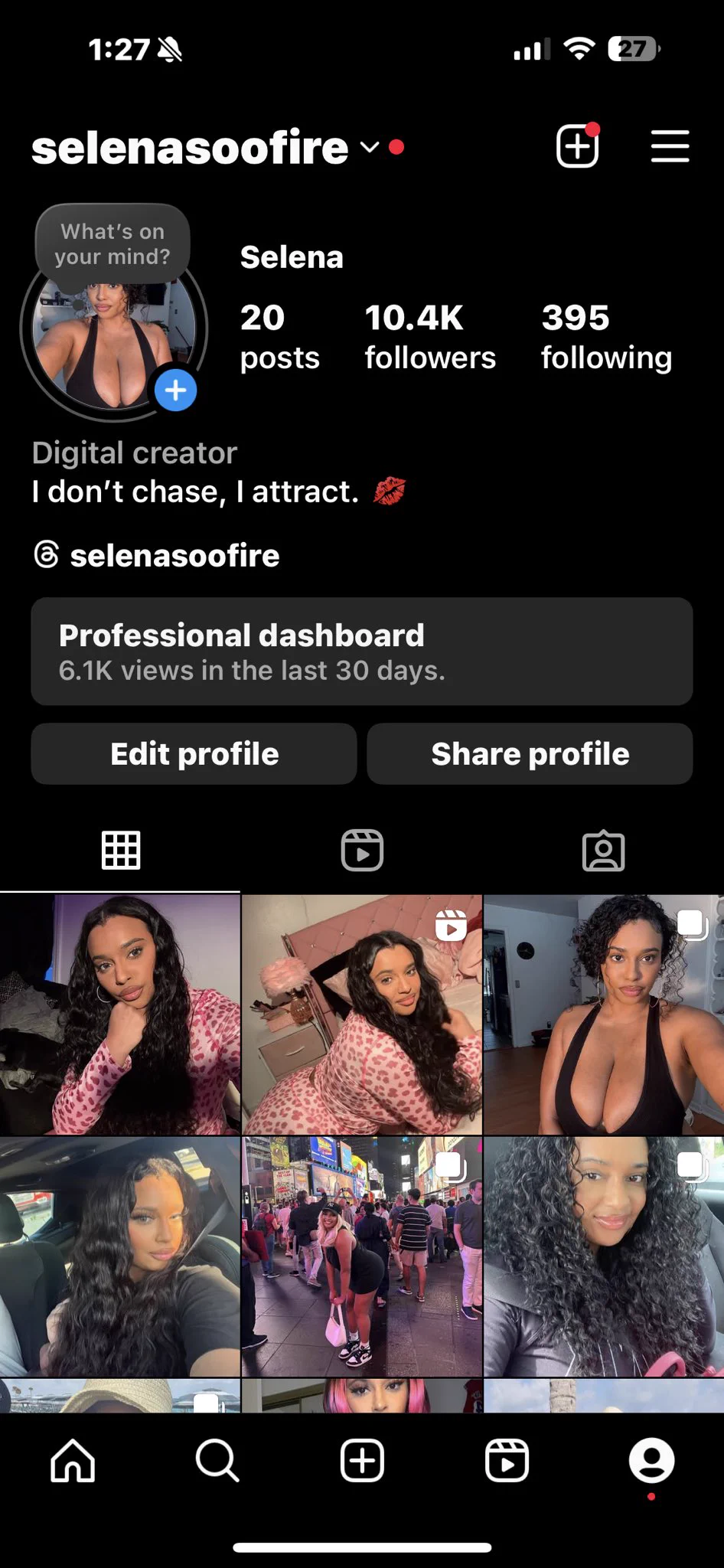Tap Edit profile
The image size is (724, 1568).
194,754
